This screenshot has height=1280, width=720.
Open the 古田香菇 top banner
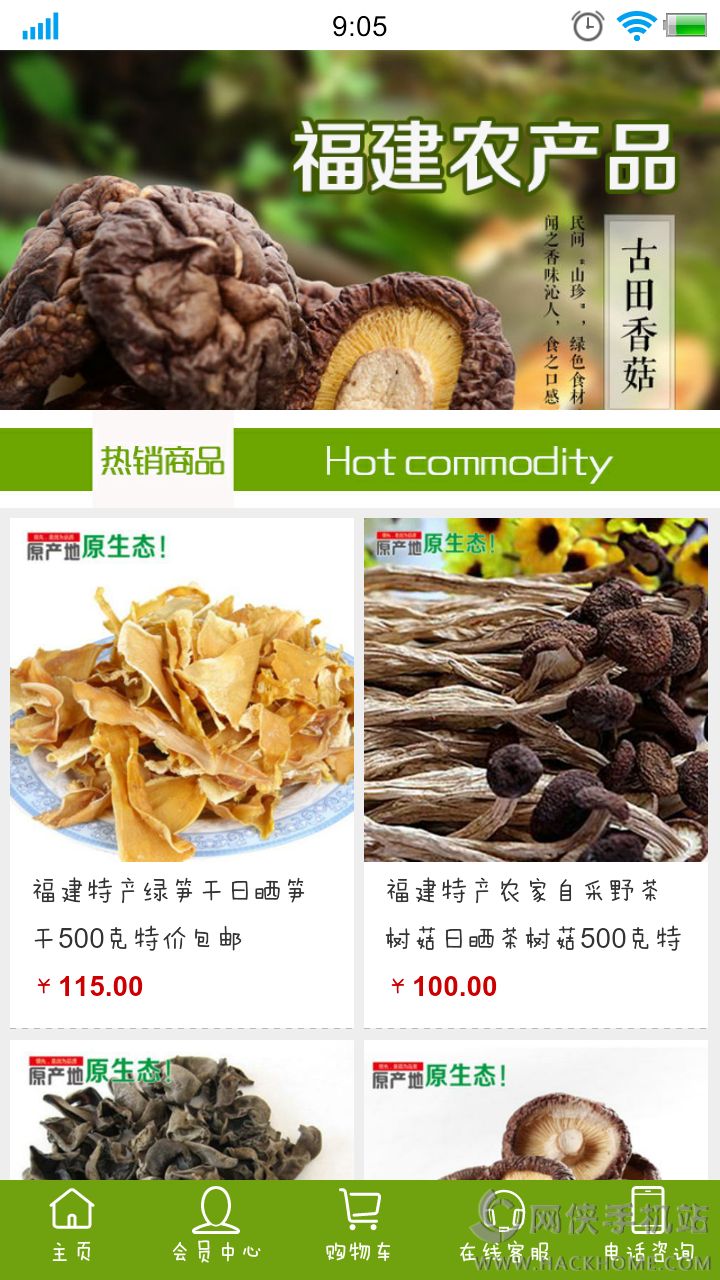[360, 230]
